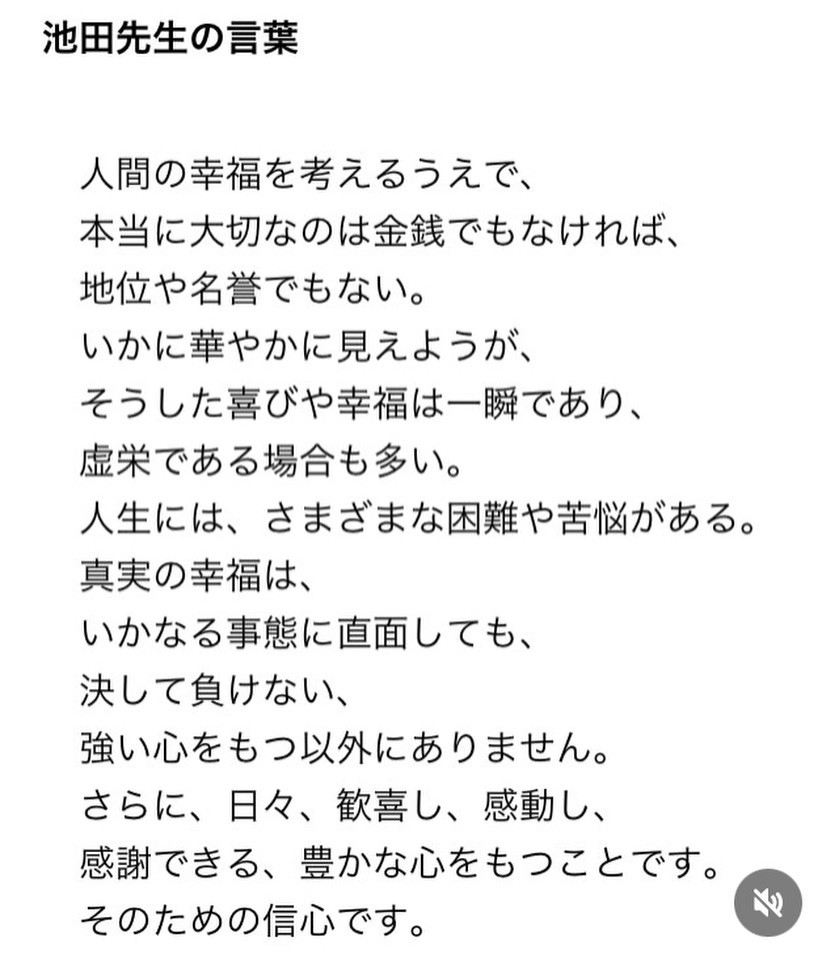Screen dimensions: 839x965
Task: Unmute the video sound
Action: [768, 903]
